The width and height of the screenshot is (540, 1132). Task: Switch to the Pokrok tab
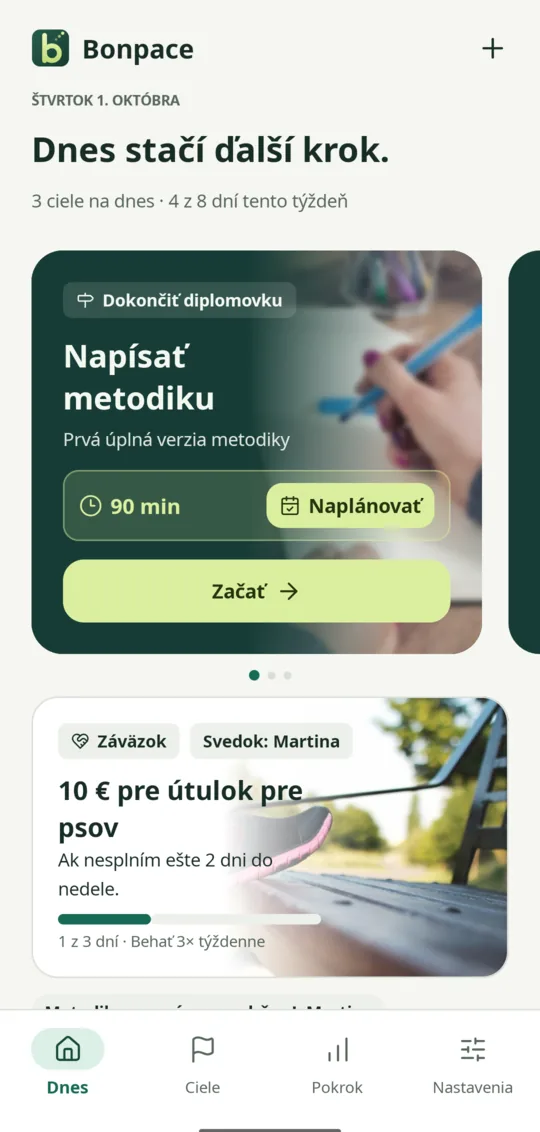point(337,1063)
